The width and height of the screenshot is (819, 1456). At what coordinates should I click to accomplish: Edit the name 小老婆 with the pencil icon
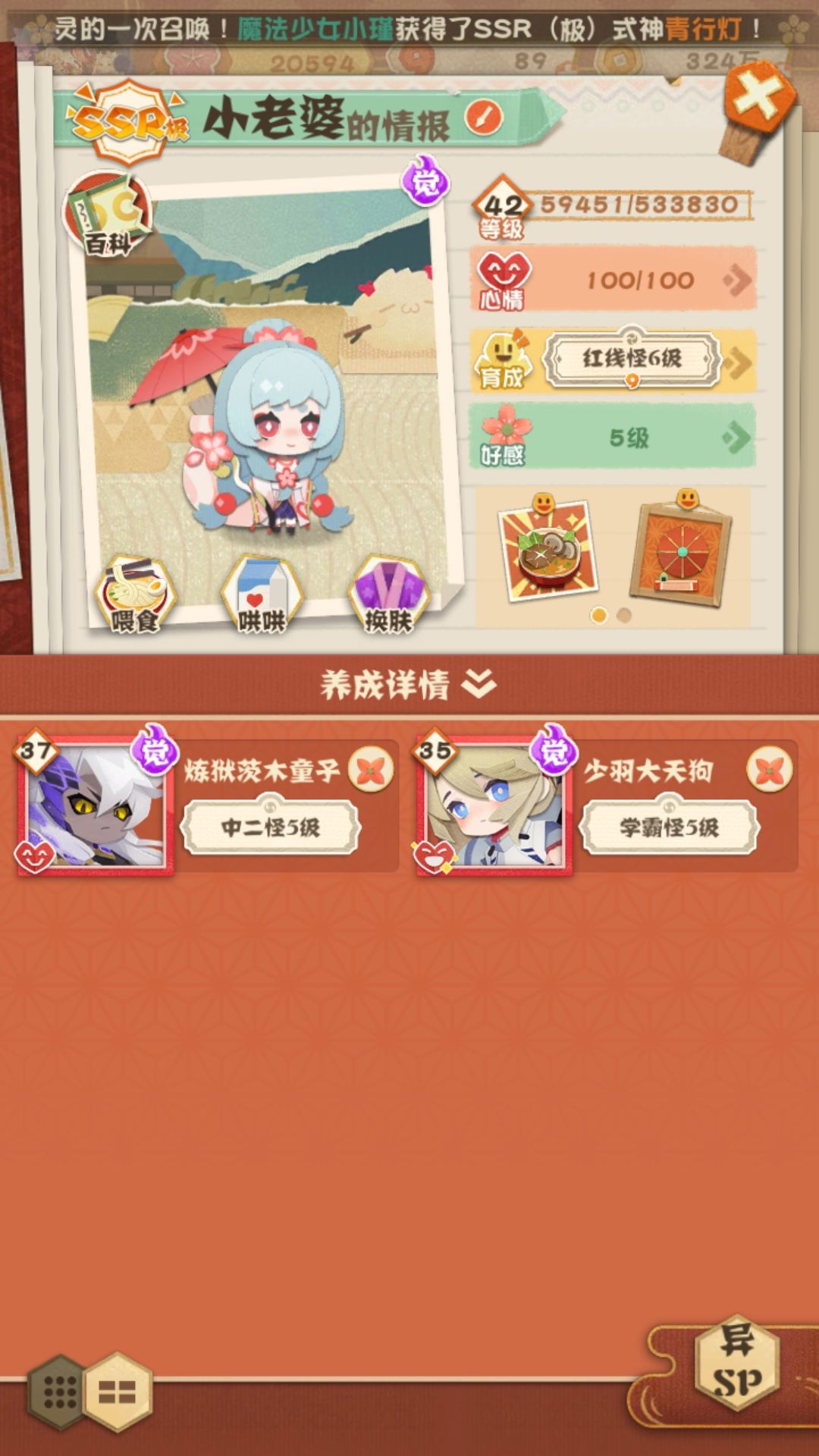483,118
